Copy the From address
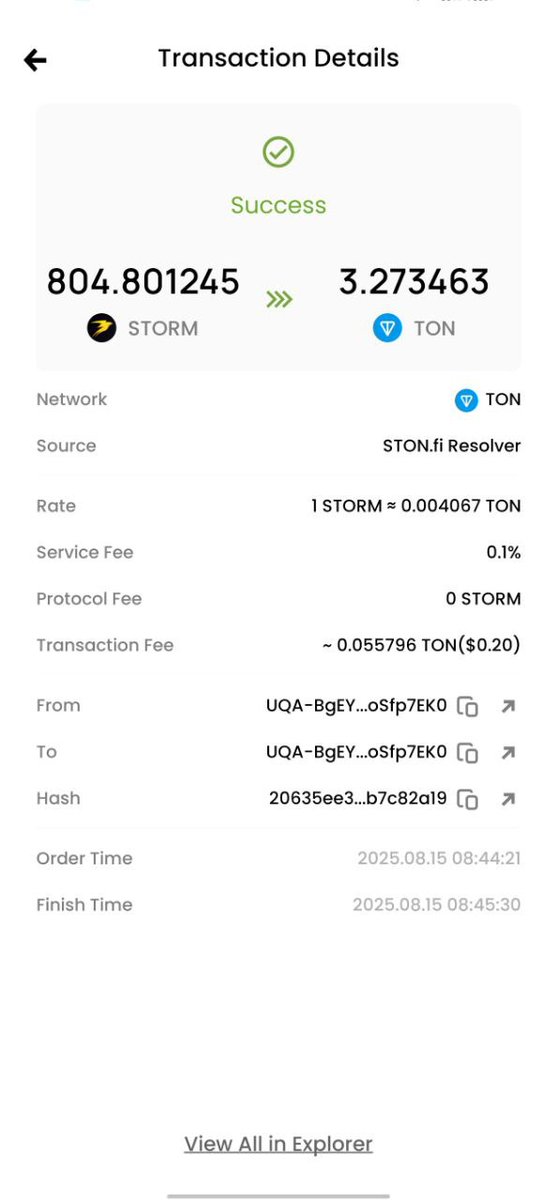 (467, 706)
